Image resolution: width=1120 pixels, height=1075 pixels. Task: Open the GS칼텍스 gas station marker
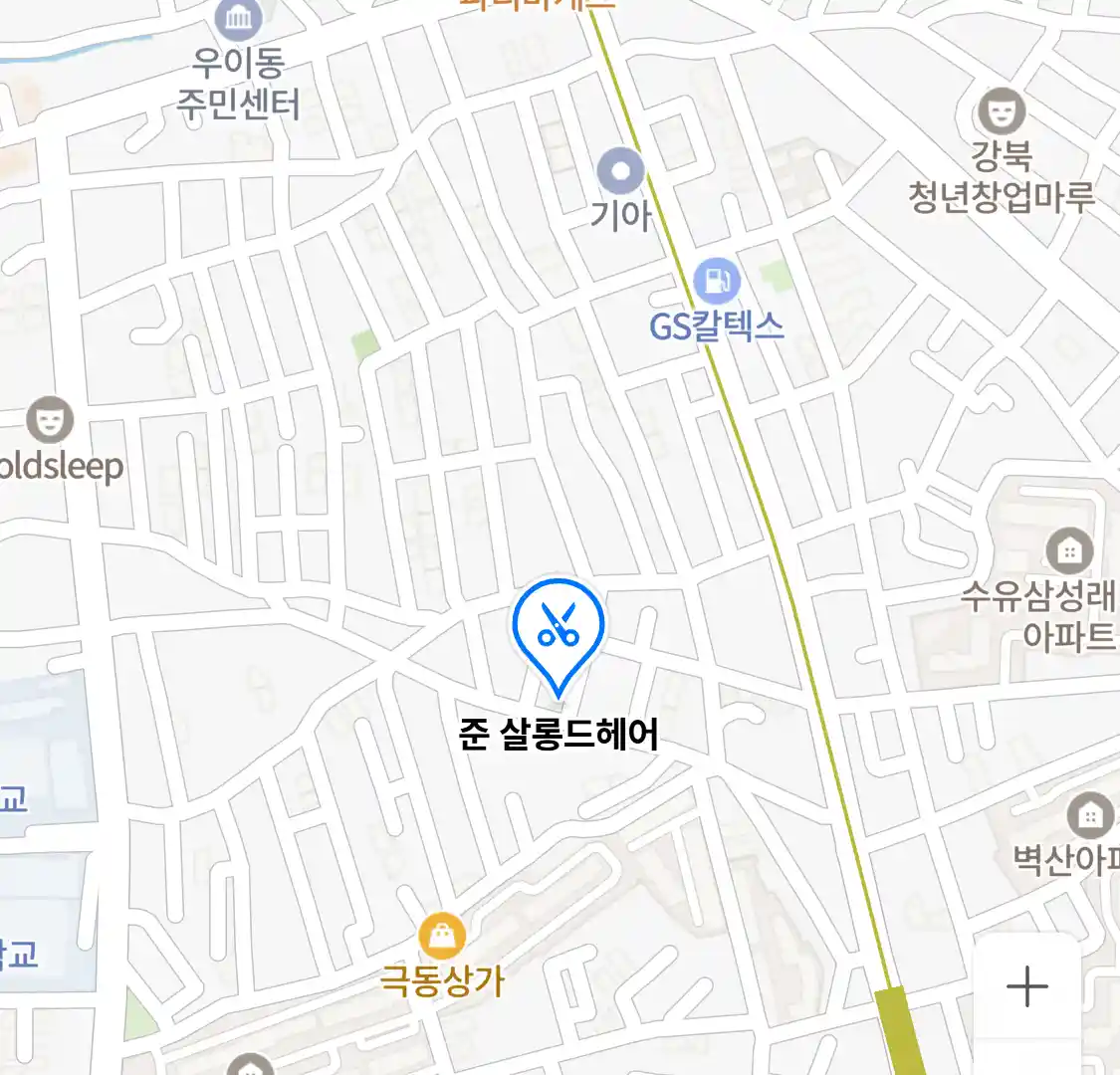click(x=717, y=282)
